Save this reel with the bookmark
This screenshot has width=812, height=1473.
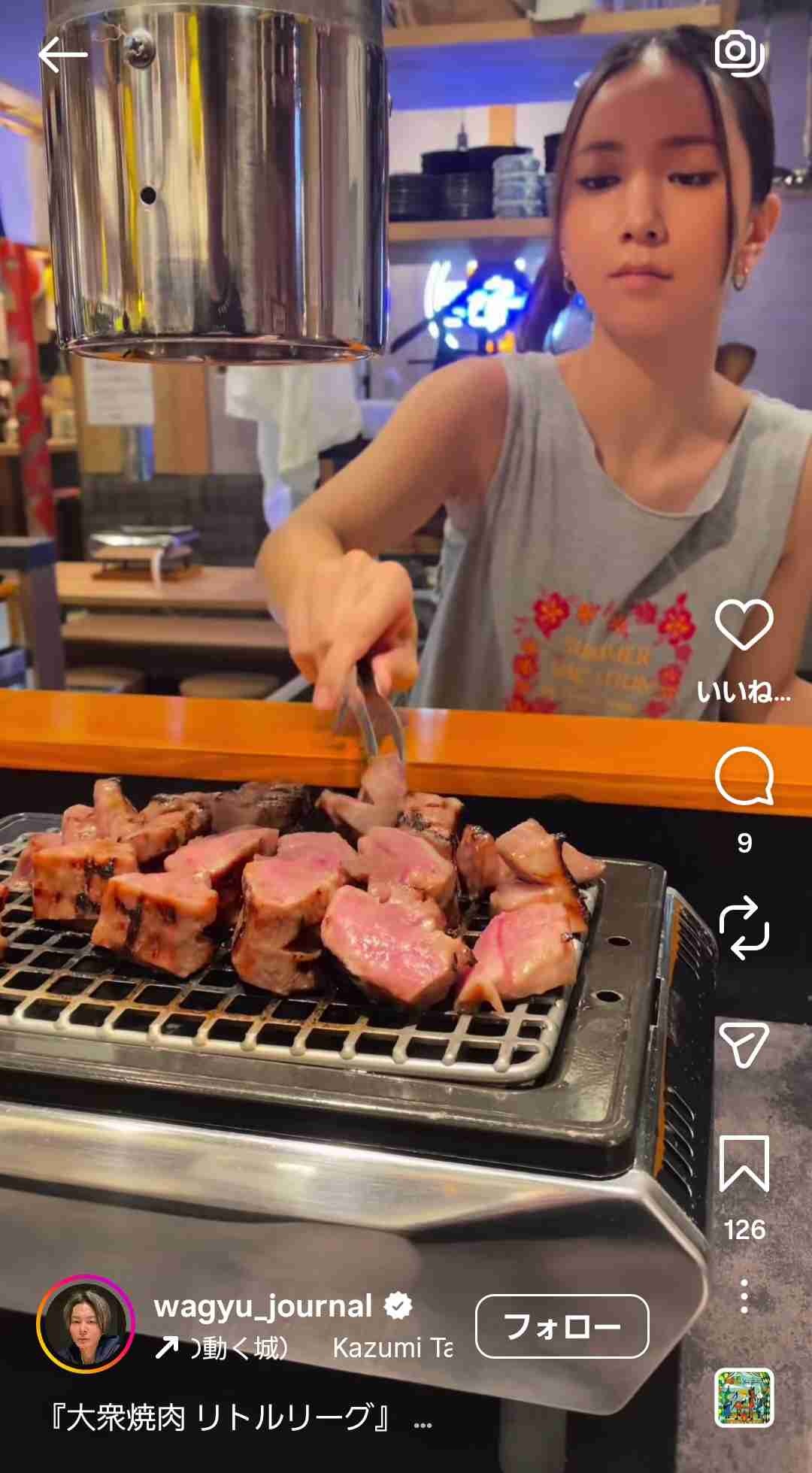click(744, 1163)
